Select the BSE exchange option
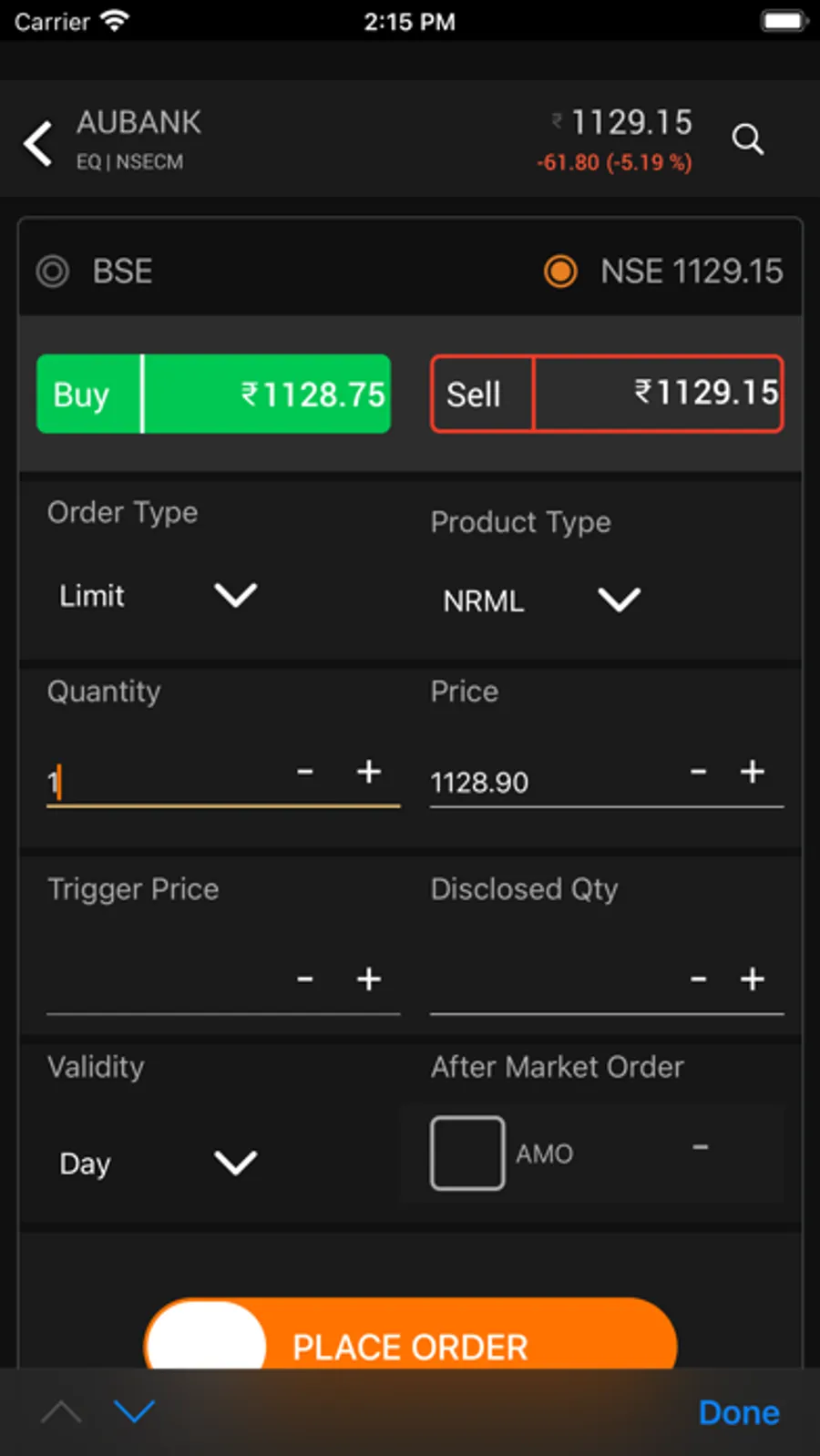Image resolution: width=820 pixels, height=1456 pixels. point(53,272)
